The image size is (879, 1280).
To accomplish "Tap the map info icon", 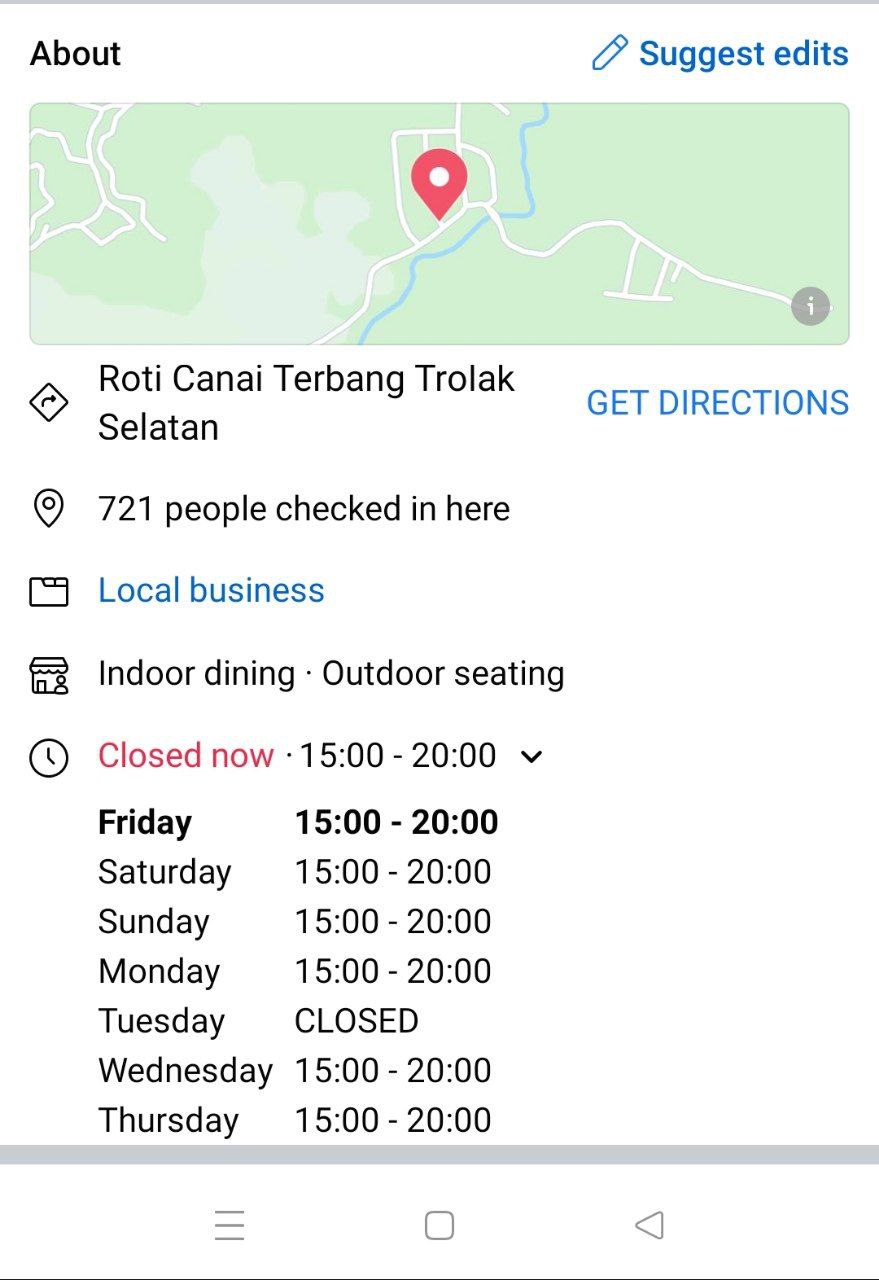I will tap(810, 306).
